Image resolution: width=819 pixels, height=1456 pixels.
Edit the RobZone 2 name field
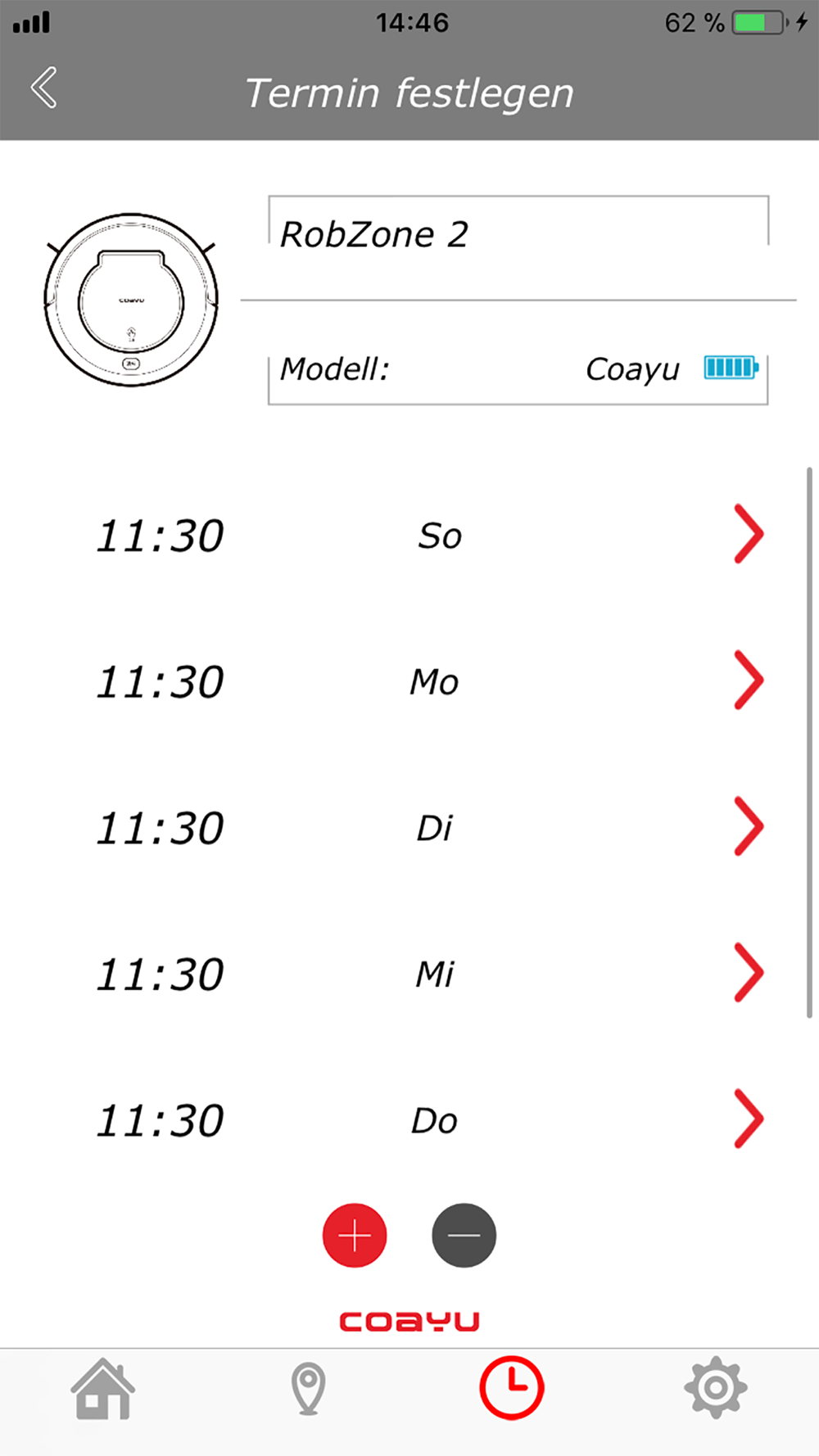coord(518,234)
